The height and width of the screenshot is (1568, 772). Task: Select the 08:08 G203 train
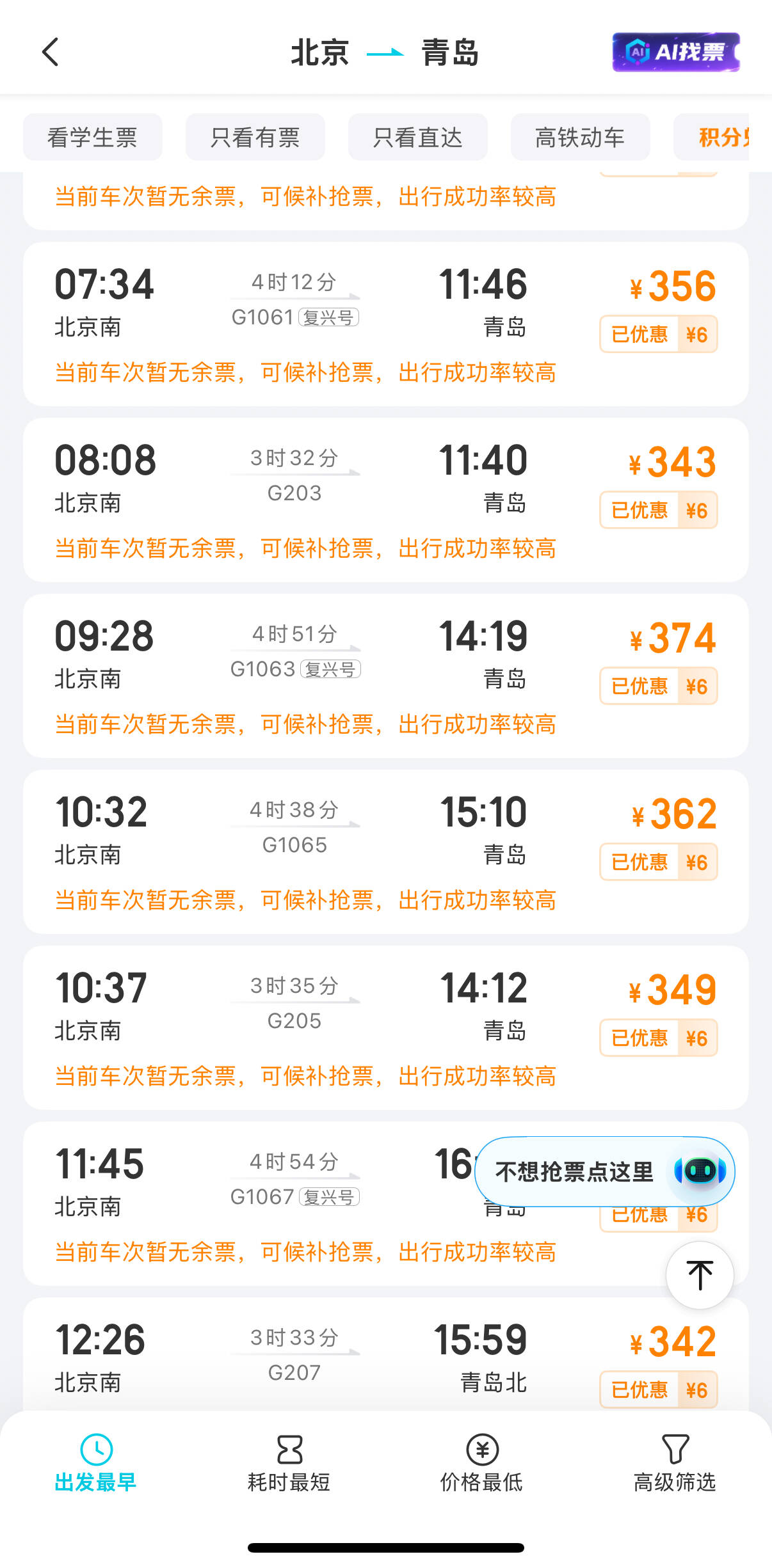[386, 500]
